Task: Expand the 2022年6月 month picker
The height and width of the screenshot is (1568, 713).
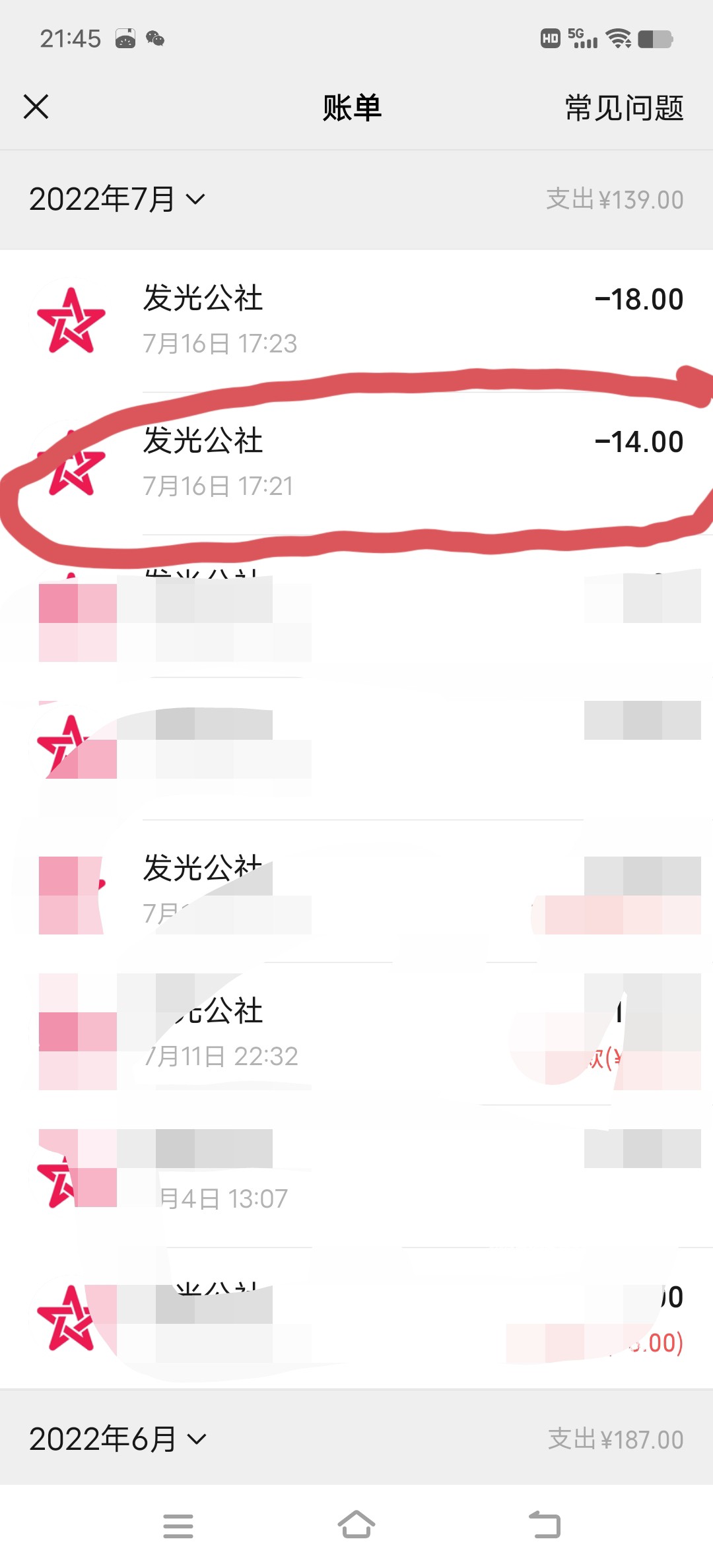Action: click(118, 1439)
